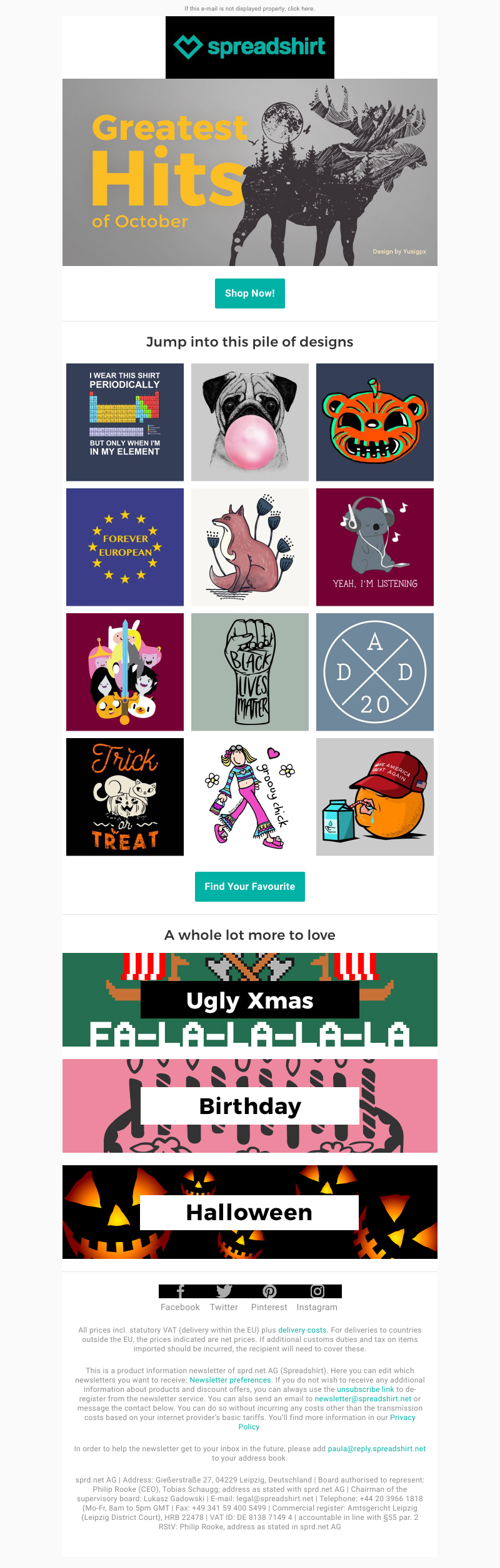Screen dimensions: 500x1568
Task: Tap the Shop Now! button
Action: (x=250, y=293)
